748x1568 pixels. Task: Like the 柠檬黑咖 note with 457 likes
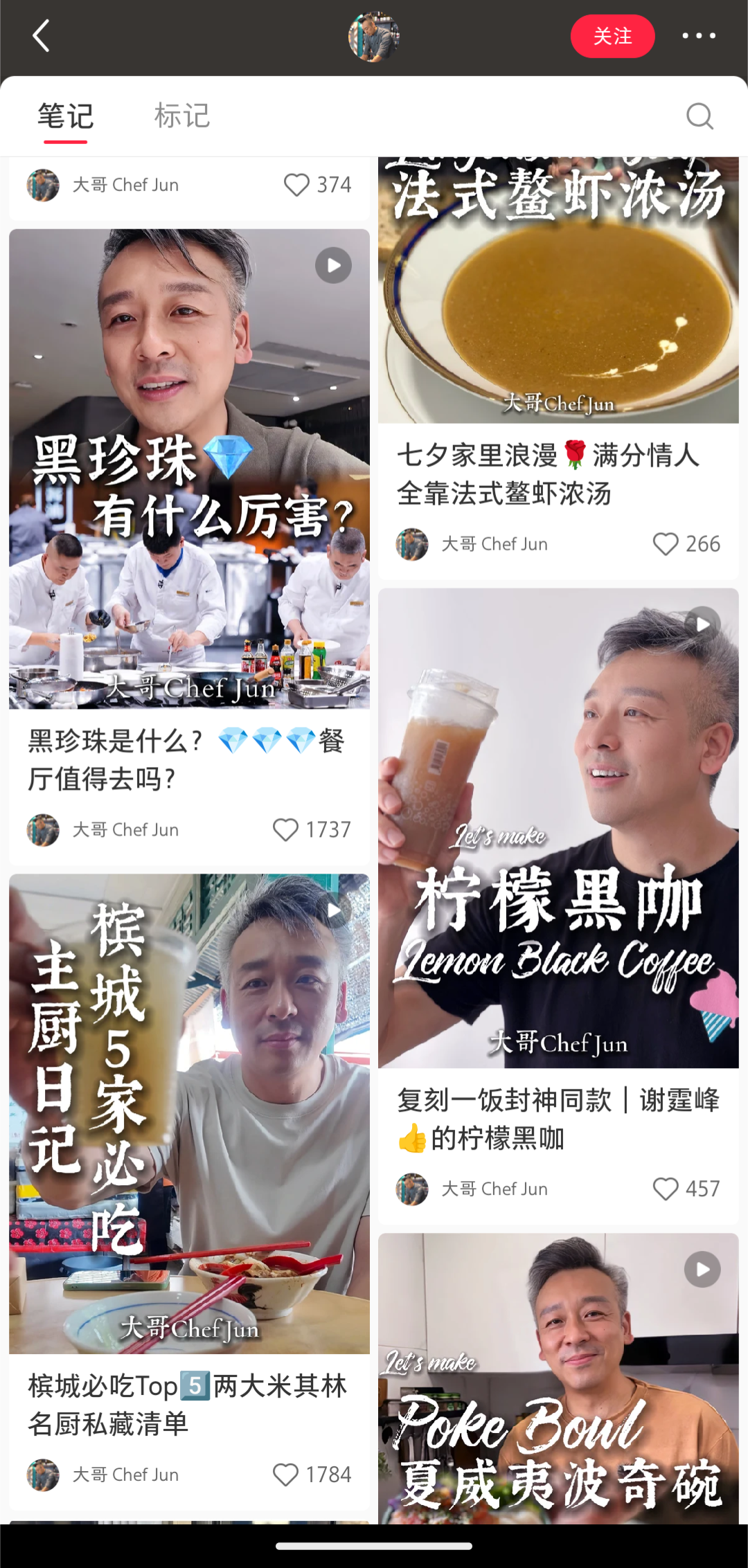pos(666,1189)
